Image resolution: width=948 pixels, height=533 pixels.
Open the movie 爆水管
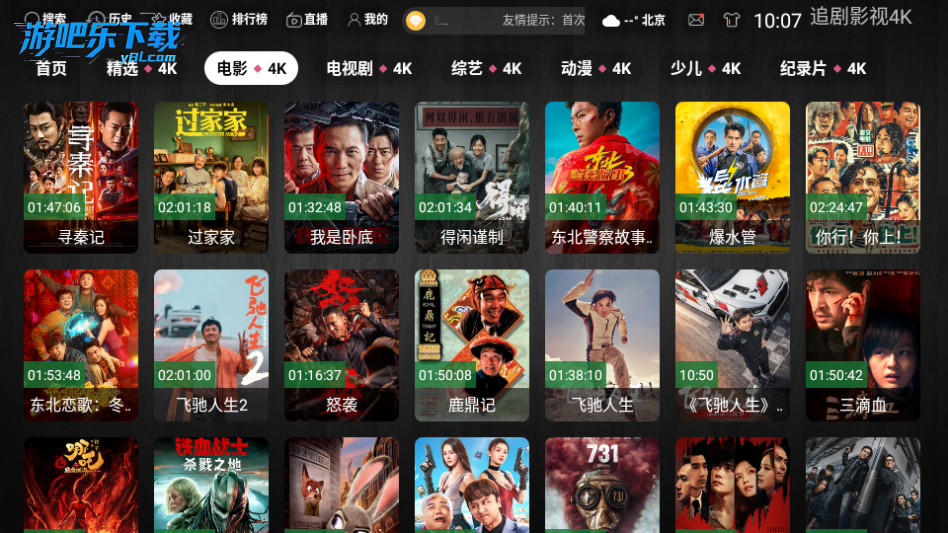[x=732, y=175]
